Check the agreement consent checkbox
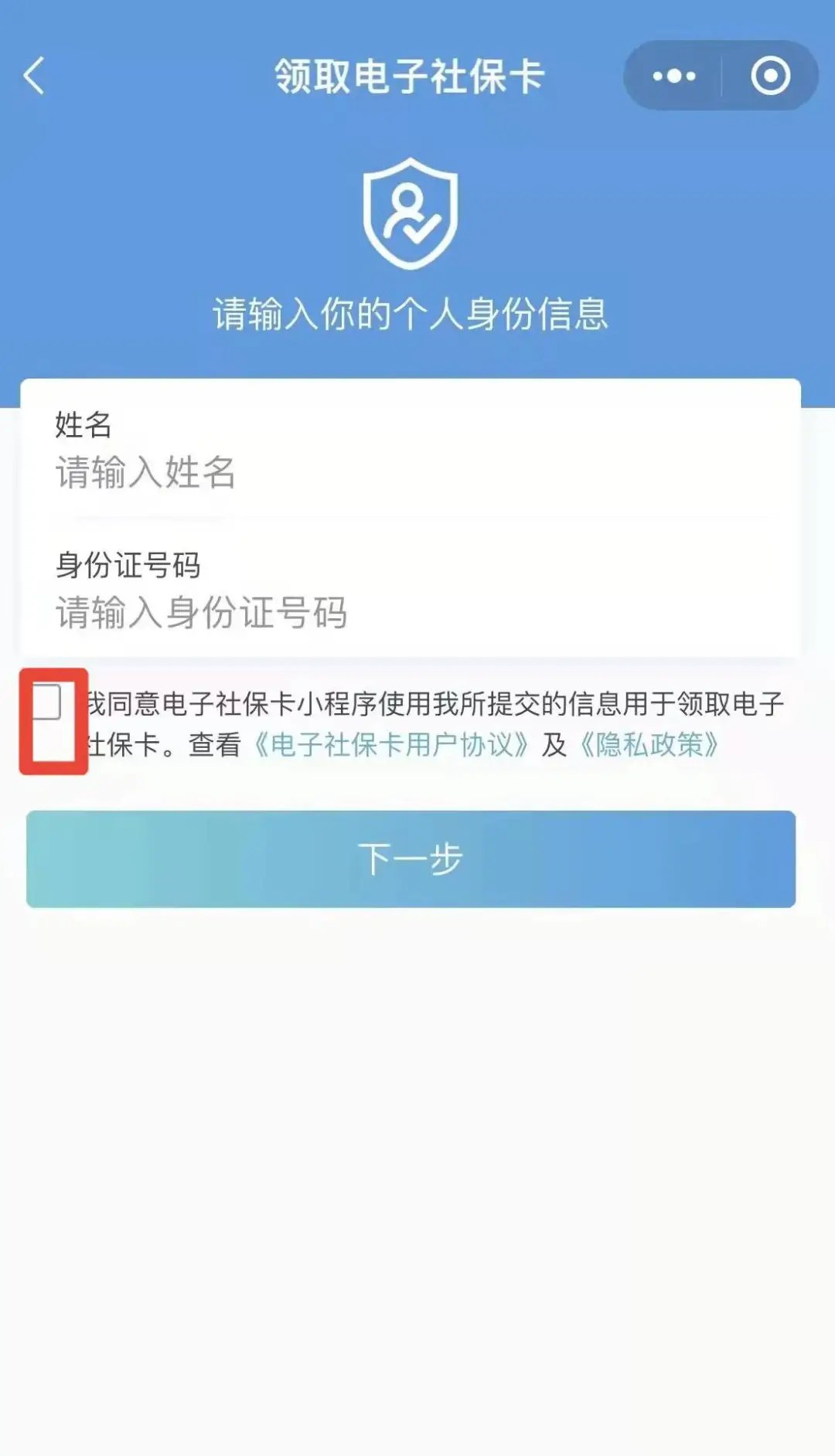The image size is (835, 1456). point(48,702)
